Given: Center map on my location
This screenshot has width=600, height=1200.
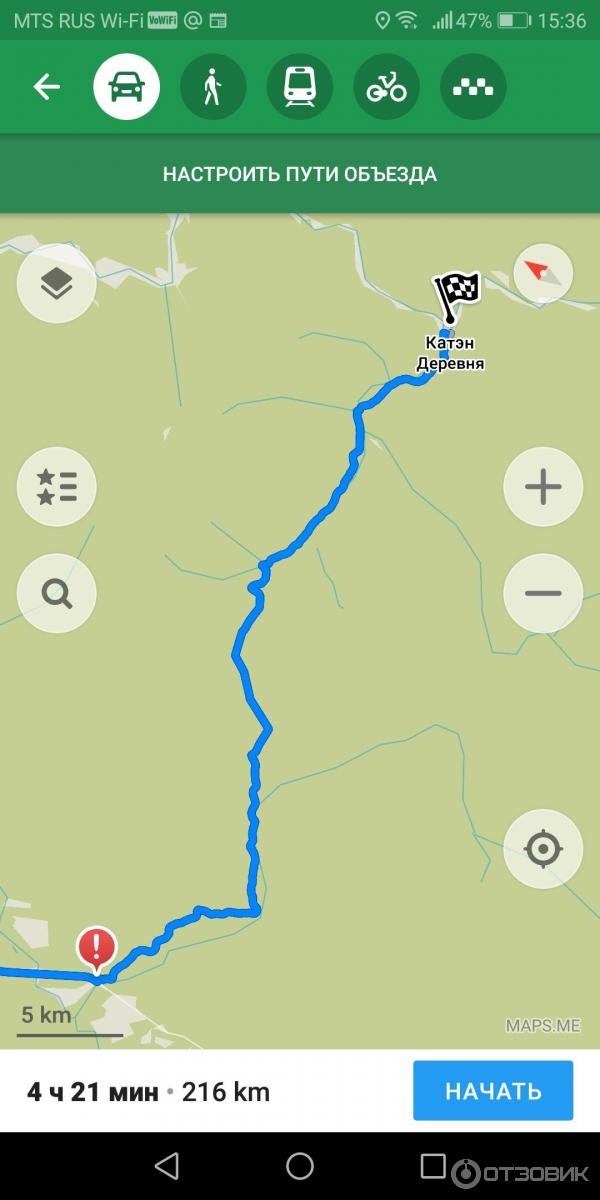Looking at the screenshot, I should pyautogui.click(x=542, y=849).
